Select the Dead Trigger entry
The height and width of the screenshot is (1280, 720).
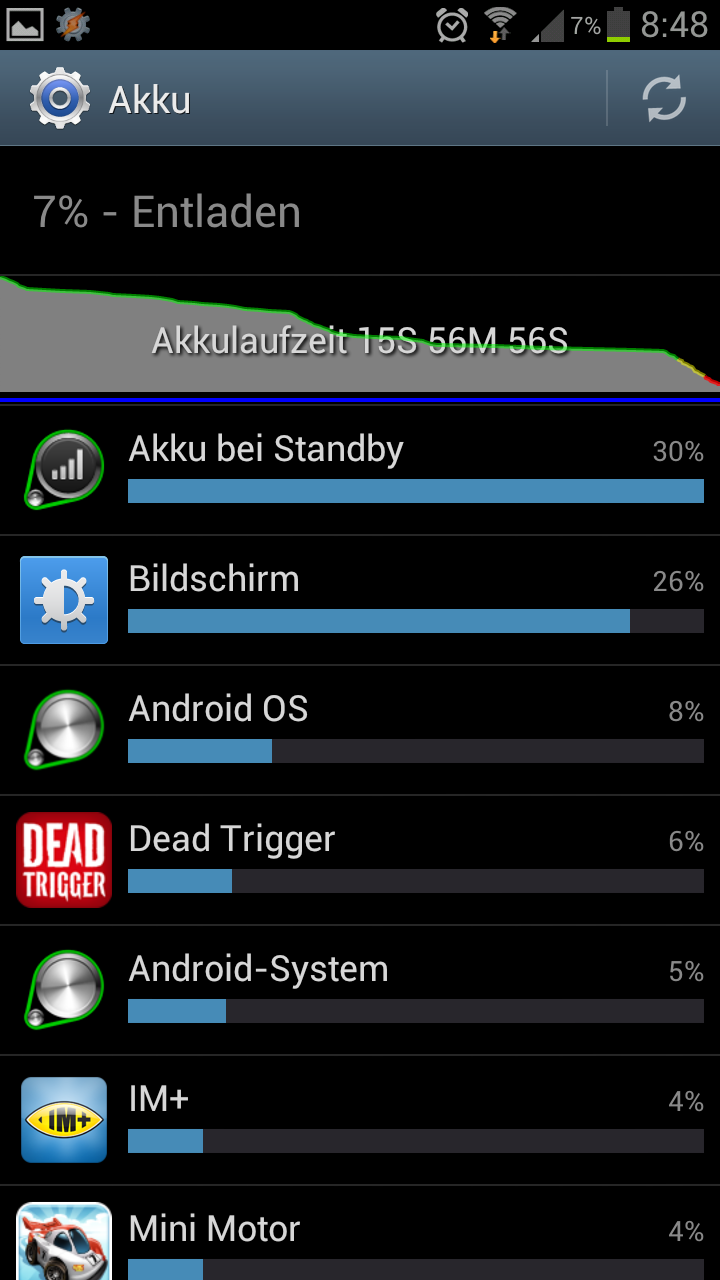pyautogui.click(x=360, y=860)
